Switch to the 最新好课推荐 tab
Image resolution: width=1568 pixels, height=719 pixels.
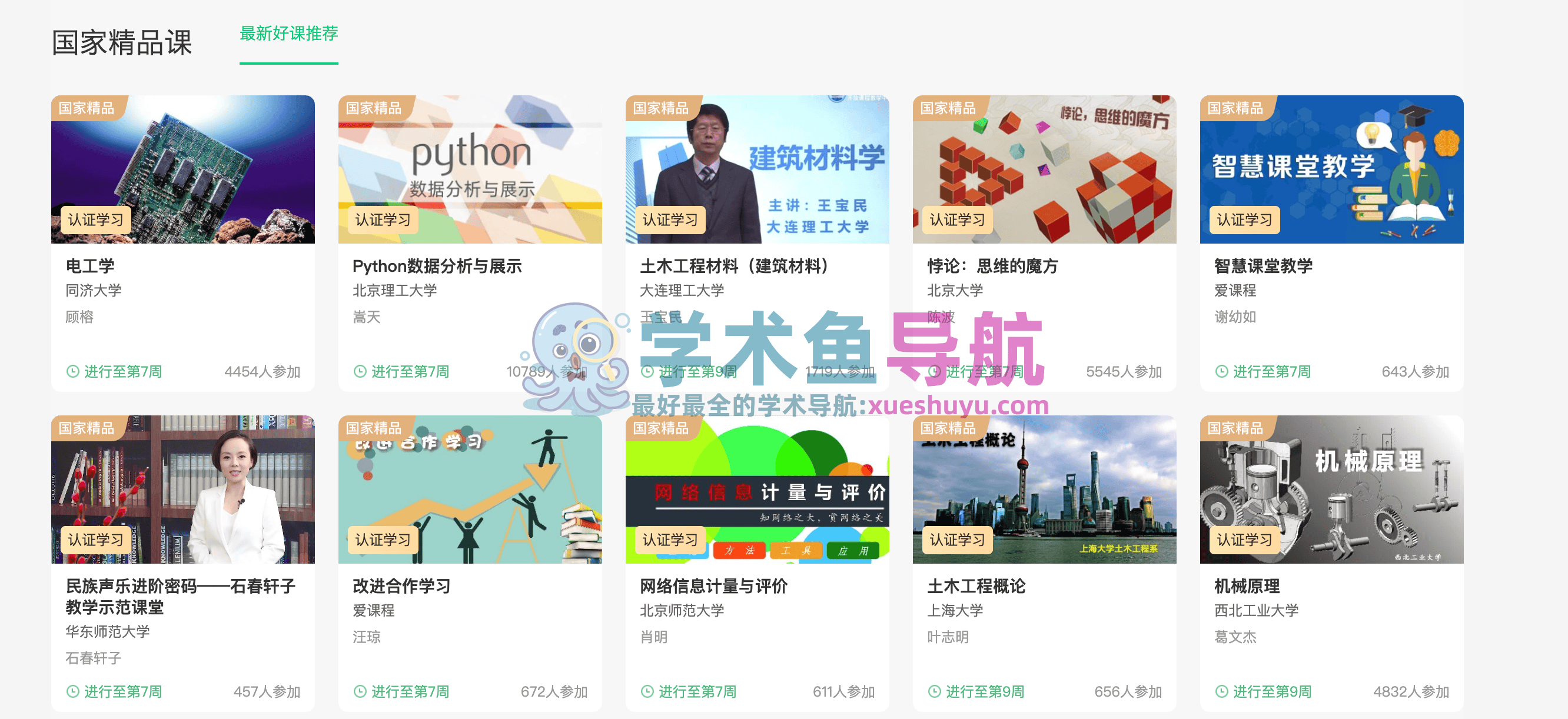(x=288, y=34)
